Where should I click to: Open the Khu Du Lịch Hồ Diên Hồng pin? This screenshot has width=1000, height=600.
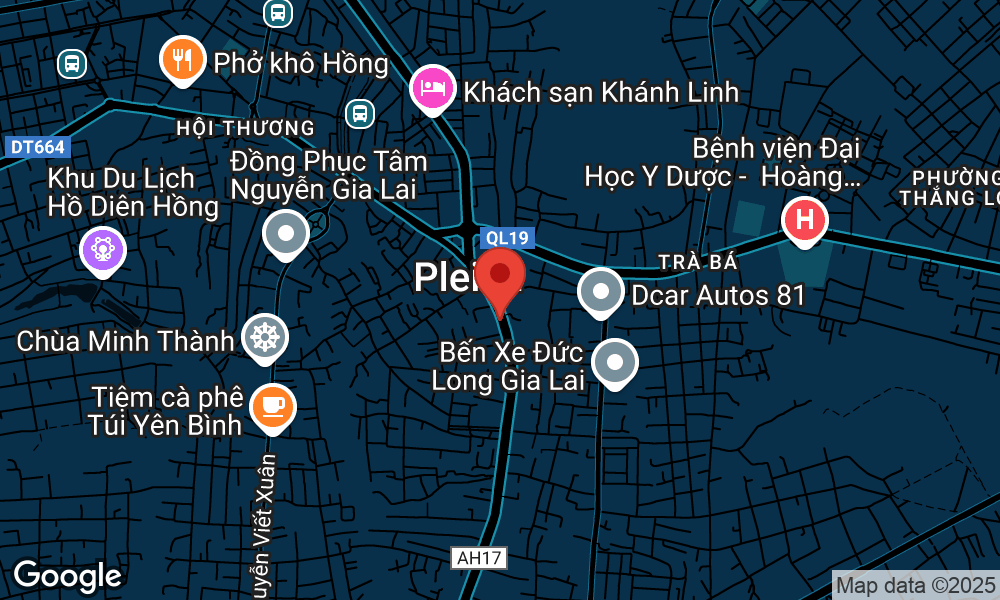[103, 248]
